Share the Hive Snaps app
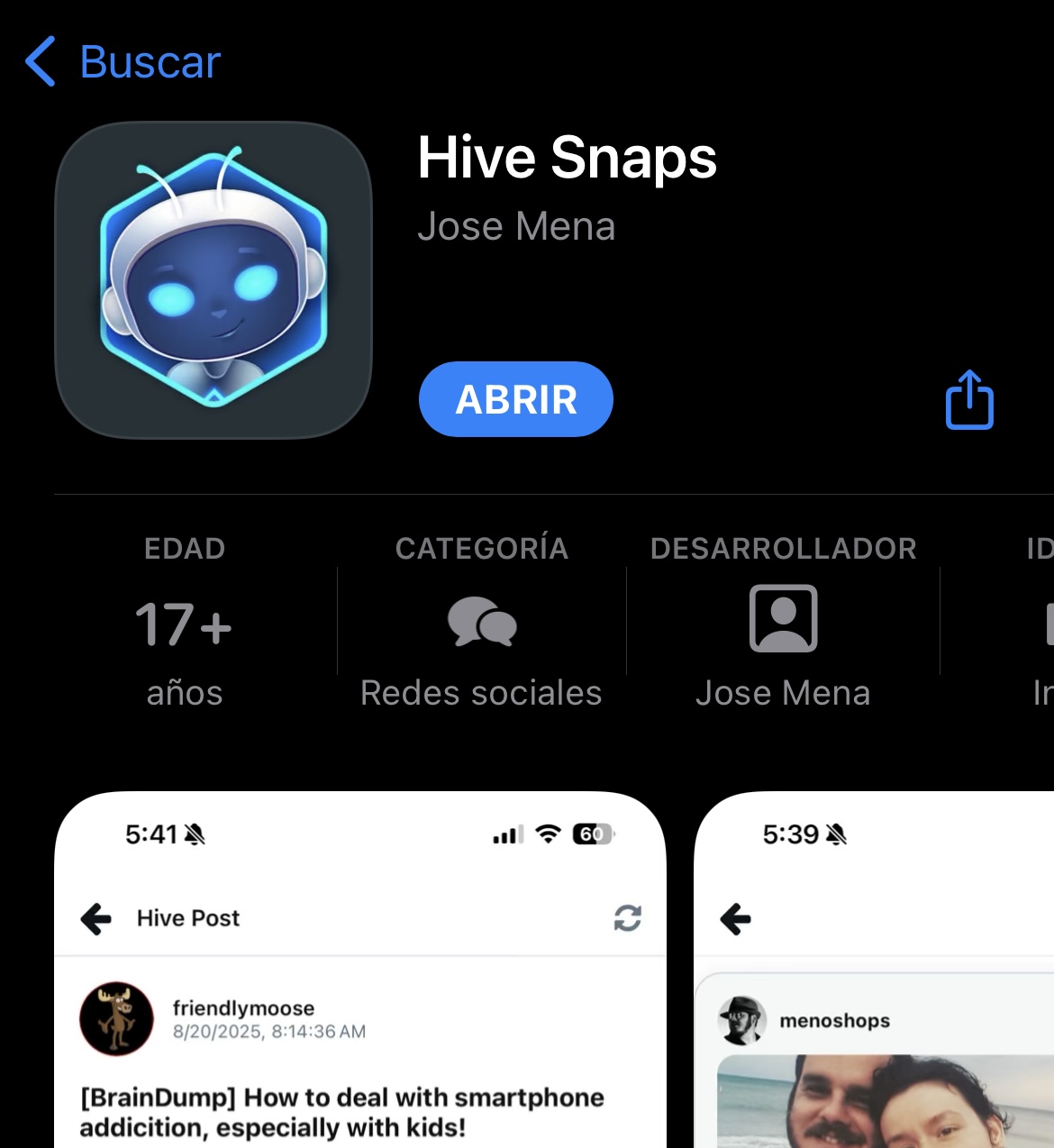The image size is (1054, 1148). [x=969, y=399]
